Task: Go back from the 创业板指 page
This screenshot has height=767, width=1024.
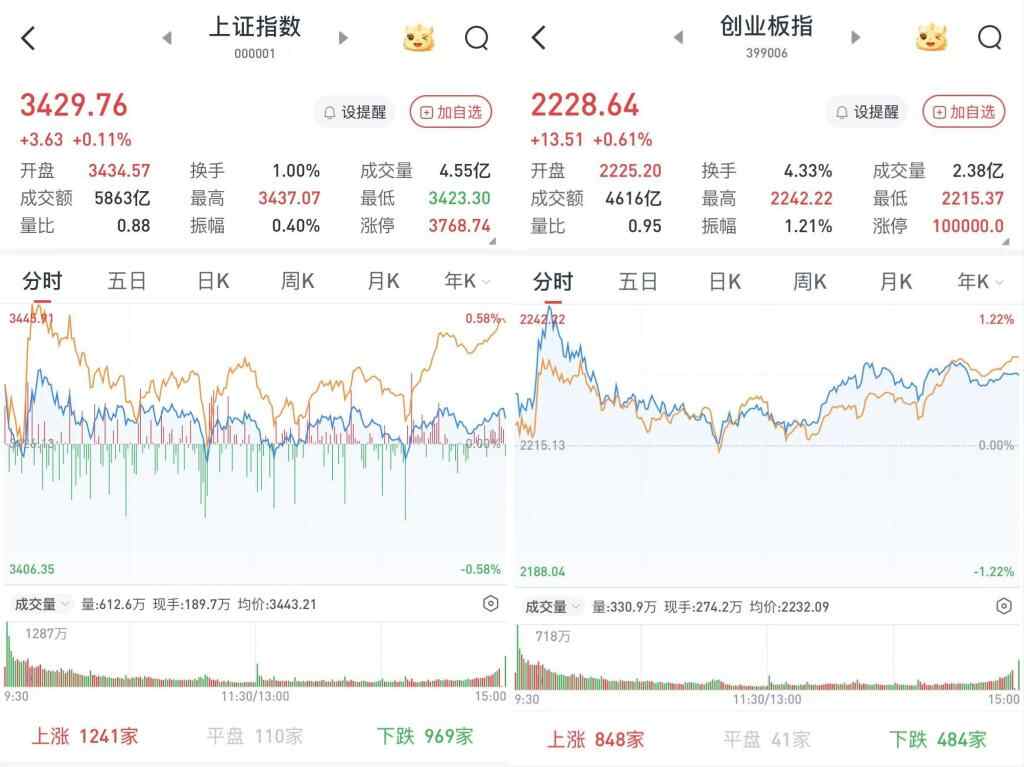Action: pos(538,38)
